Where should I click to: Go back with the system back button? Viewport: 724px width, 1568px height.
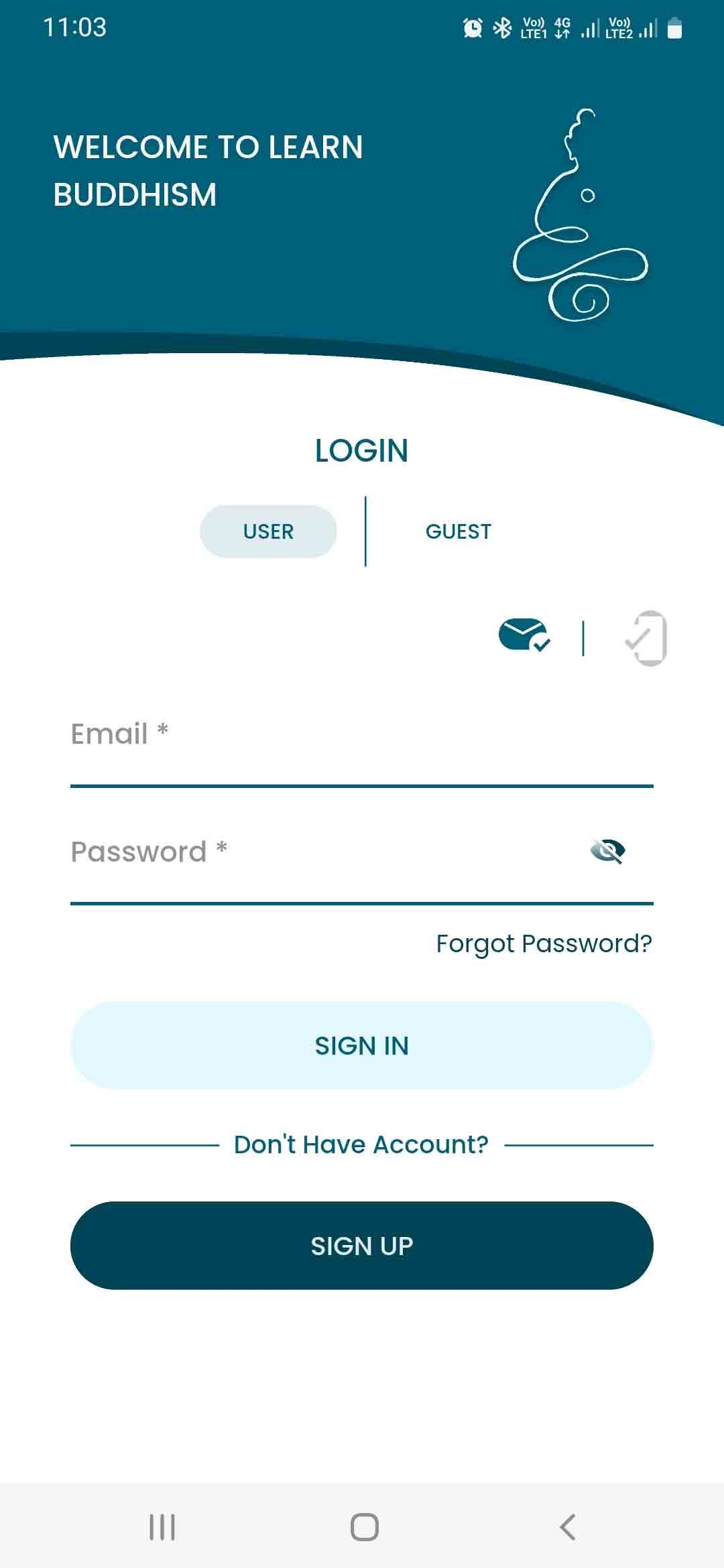click(567, 1527)
